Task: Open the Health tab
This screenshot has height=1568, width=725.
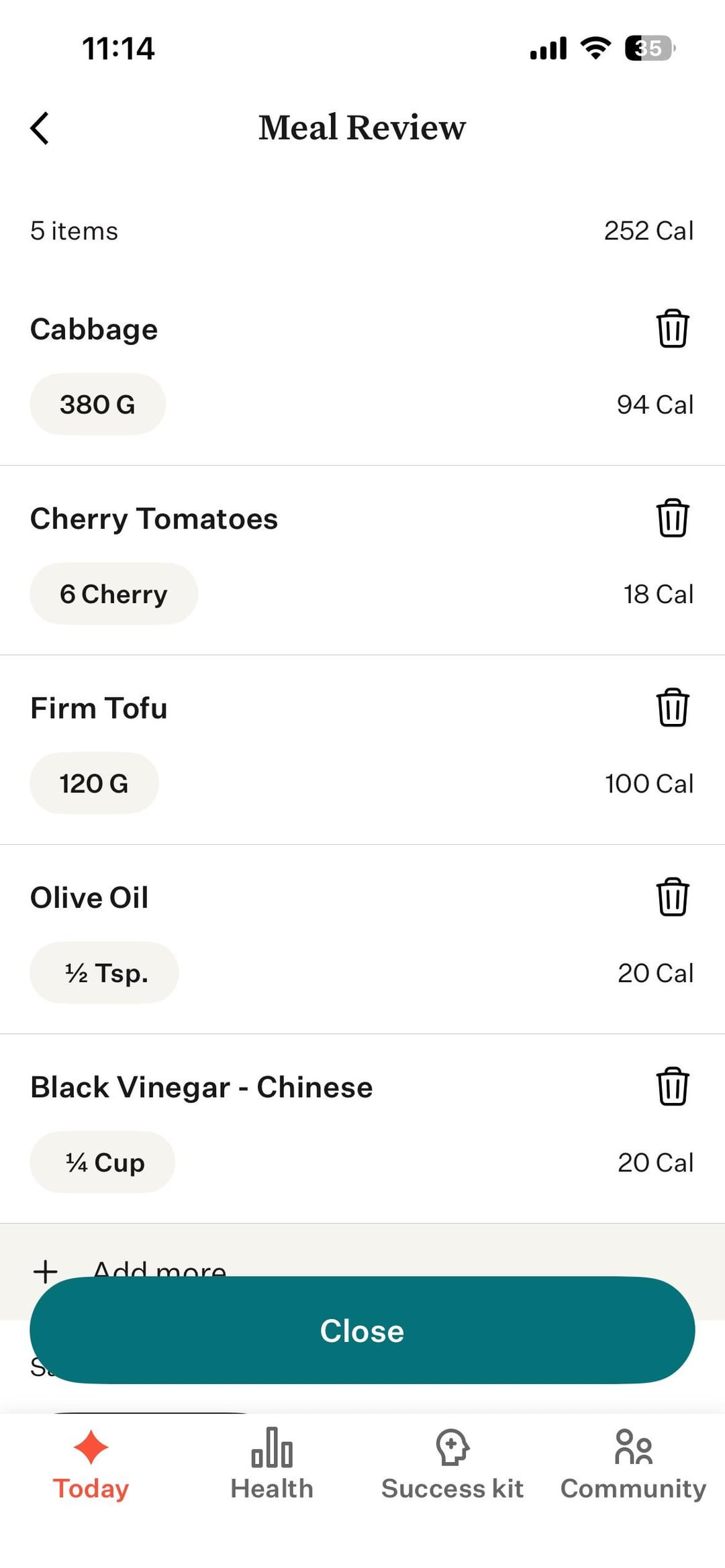Action: 272,1466
